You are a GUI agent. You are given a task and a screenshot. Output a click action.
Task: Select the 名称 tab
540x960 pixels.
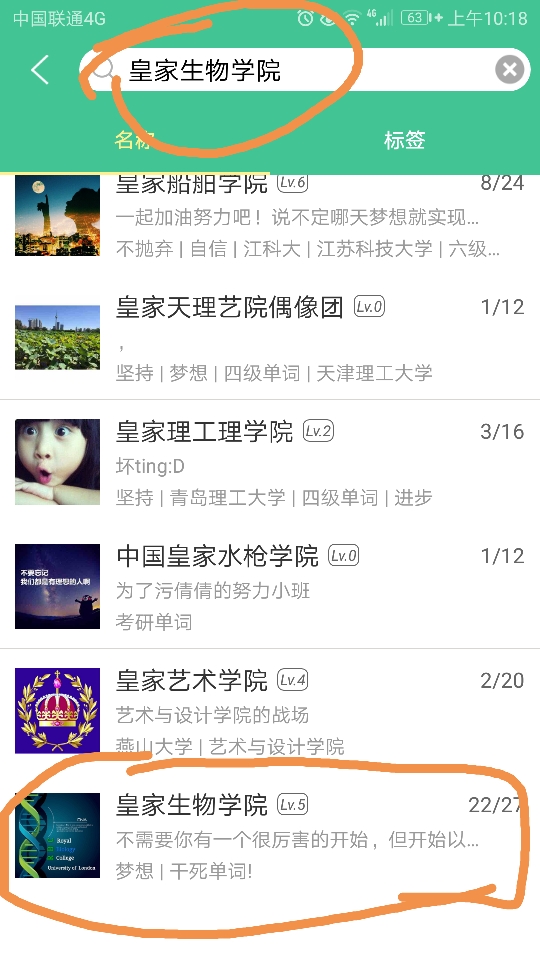click(133, 140)
